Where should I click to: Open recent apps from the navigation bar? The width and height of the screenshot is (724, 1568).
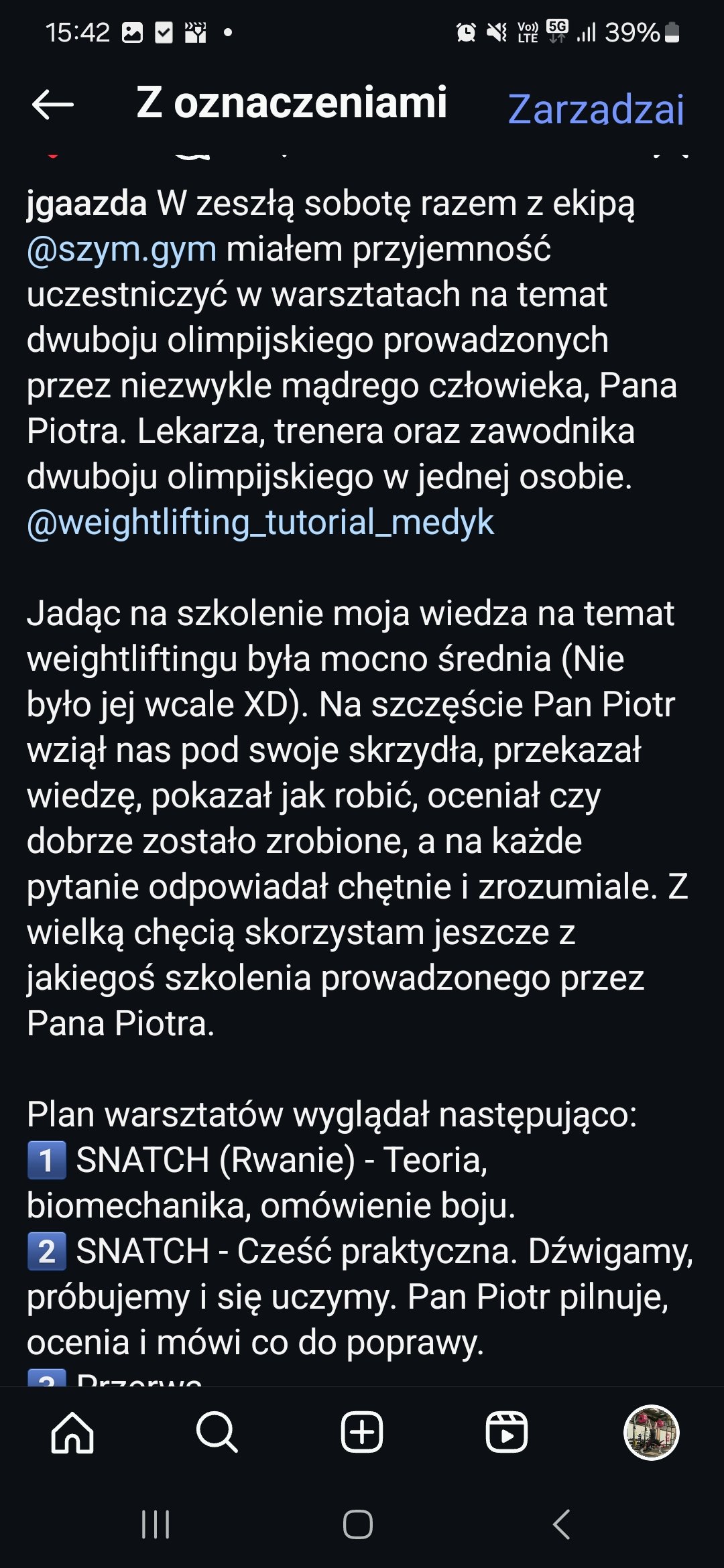156,1524
